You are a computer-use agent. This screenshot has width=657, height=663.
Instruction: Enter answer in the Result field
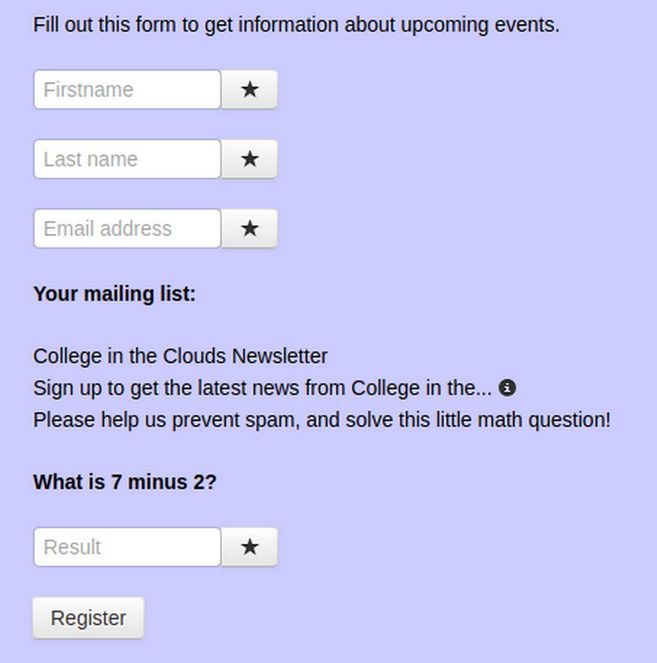[x=127, y=547]
